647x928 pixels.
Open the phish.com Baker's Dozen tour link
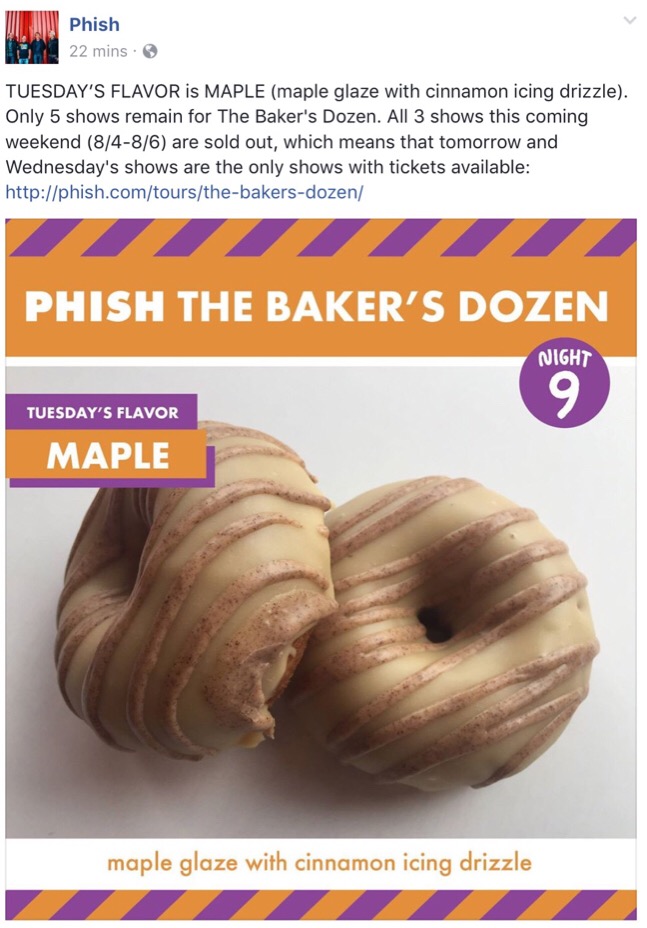[x=184, y=190]
